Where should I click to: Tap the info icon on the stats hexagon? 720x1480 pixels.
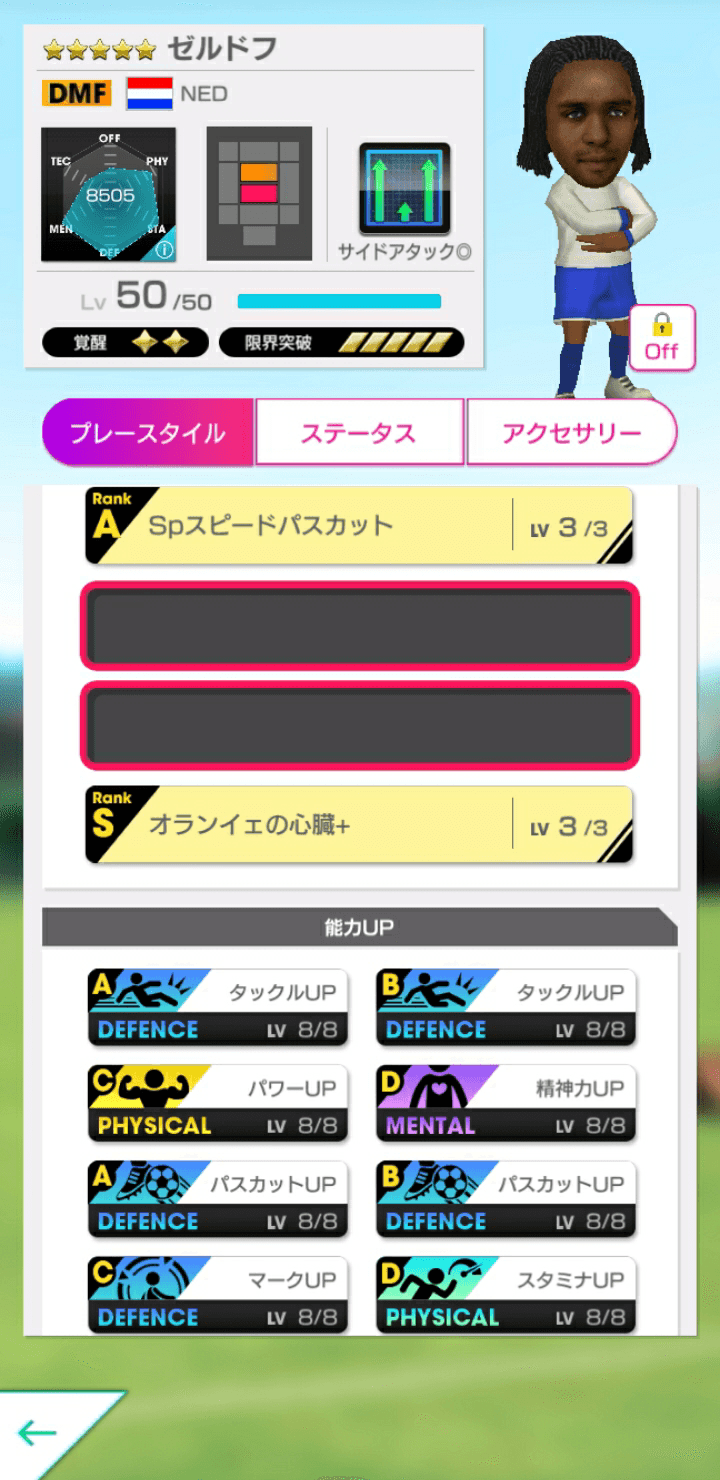pyautogui.click(x=162, y=249)
